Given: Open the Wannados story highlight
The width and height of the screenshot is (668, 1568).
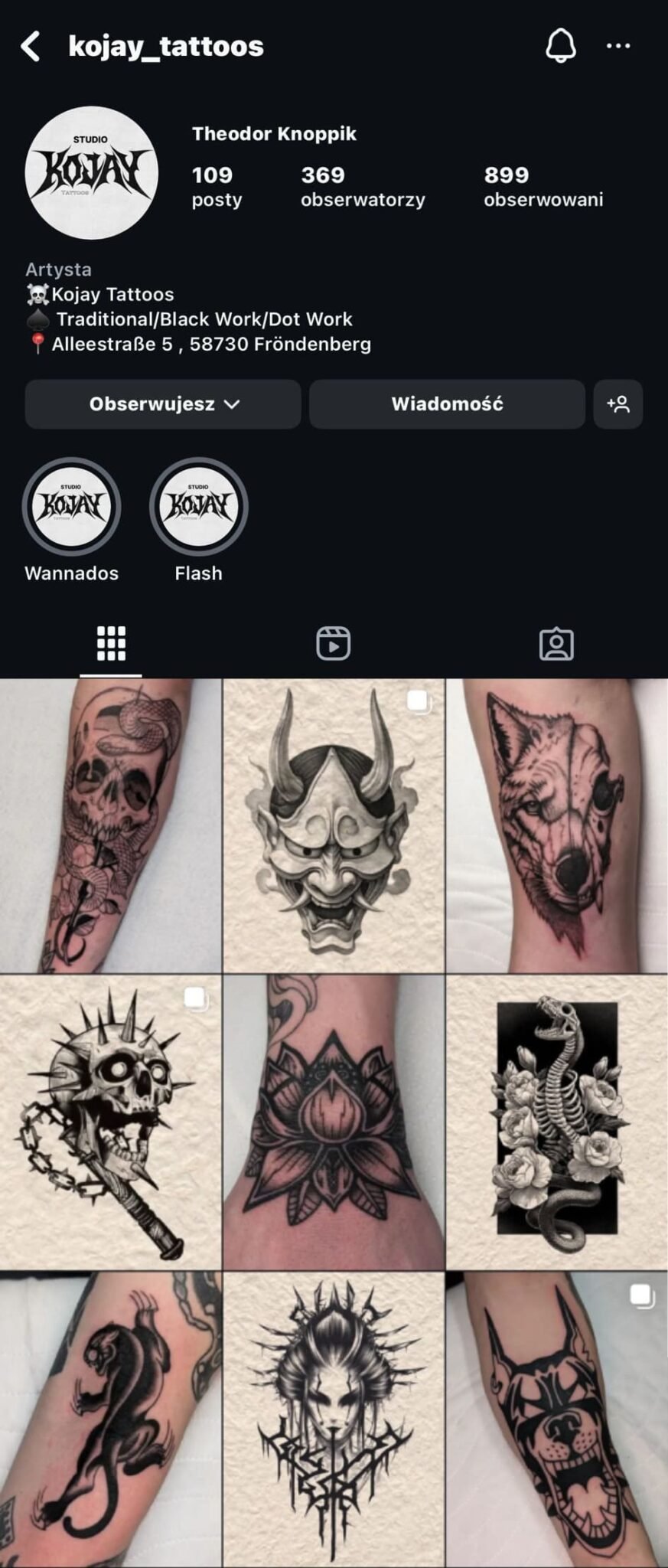Looking at the screenshot, I should pyautogui.click(x=72, y=507).
